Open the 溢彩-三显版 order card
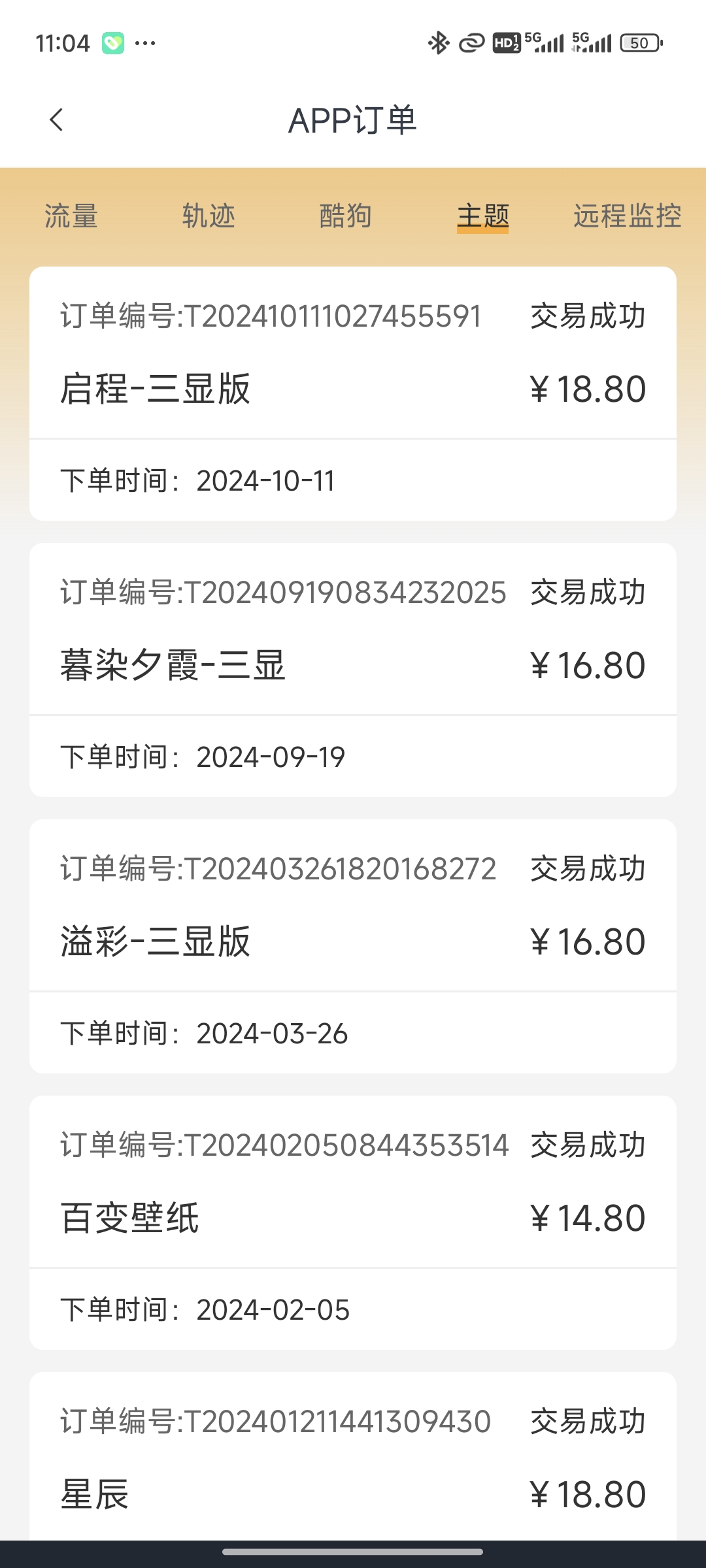The image size is (706, 1568). point(353,946)
